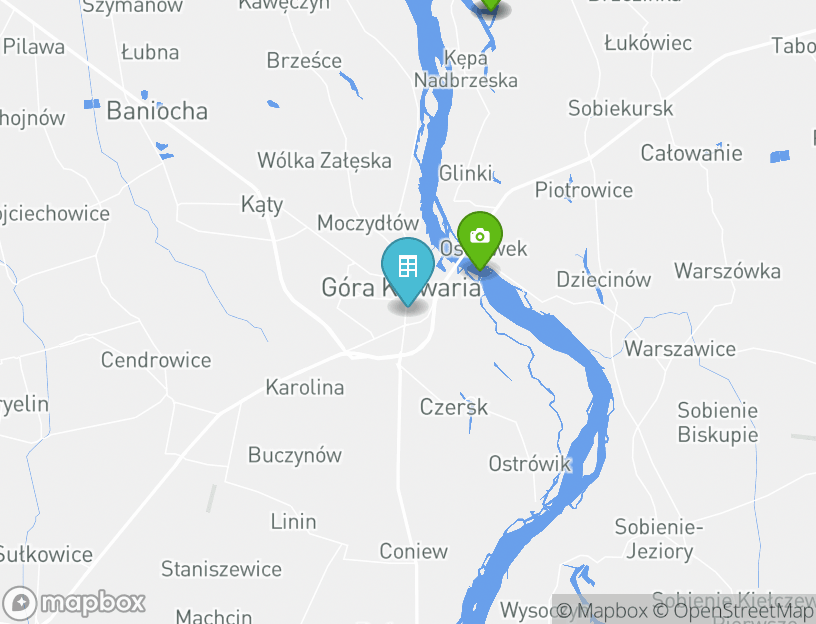Open the OpenStreetMap attribution link

737,611
